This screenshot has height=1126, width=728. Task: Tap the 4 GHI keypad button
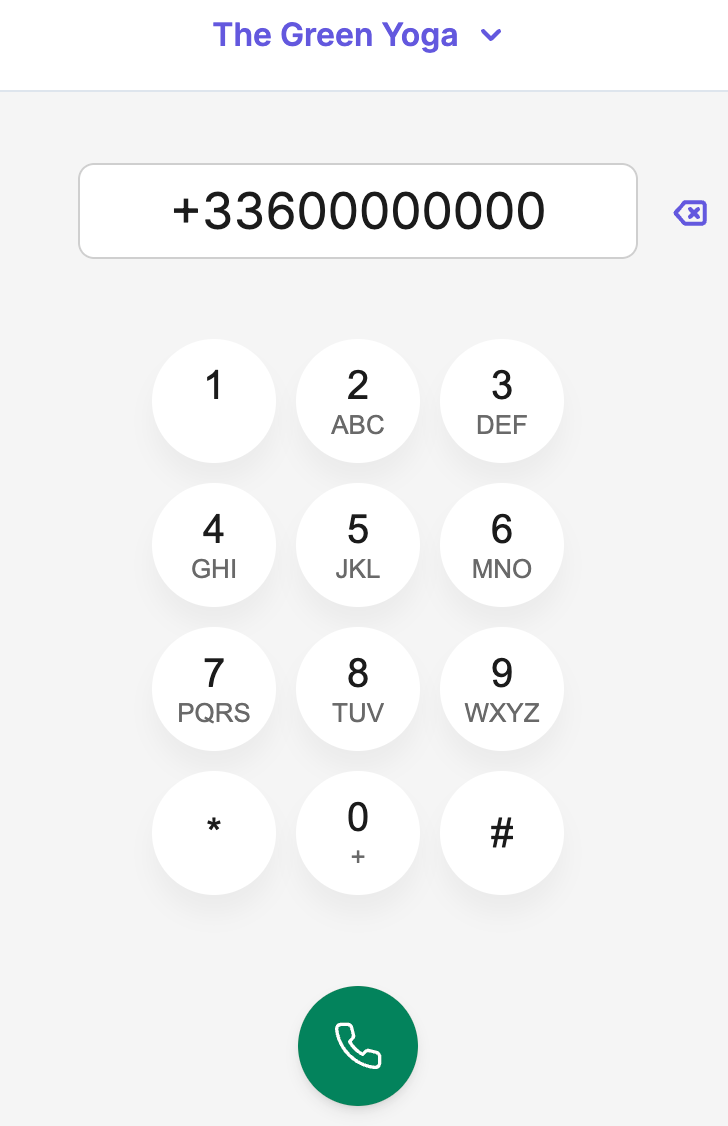coord(214,544)
